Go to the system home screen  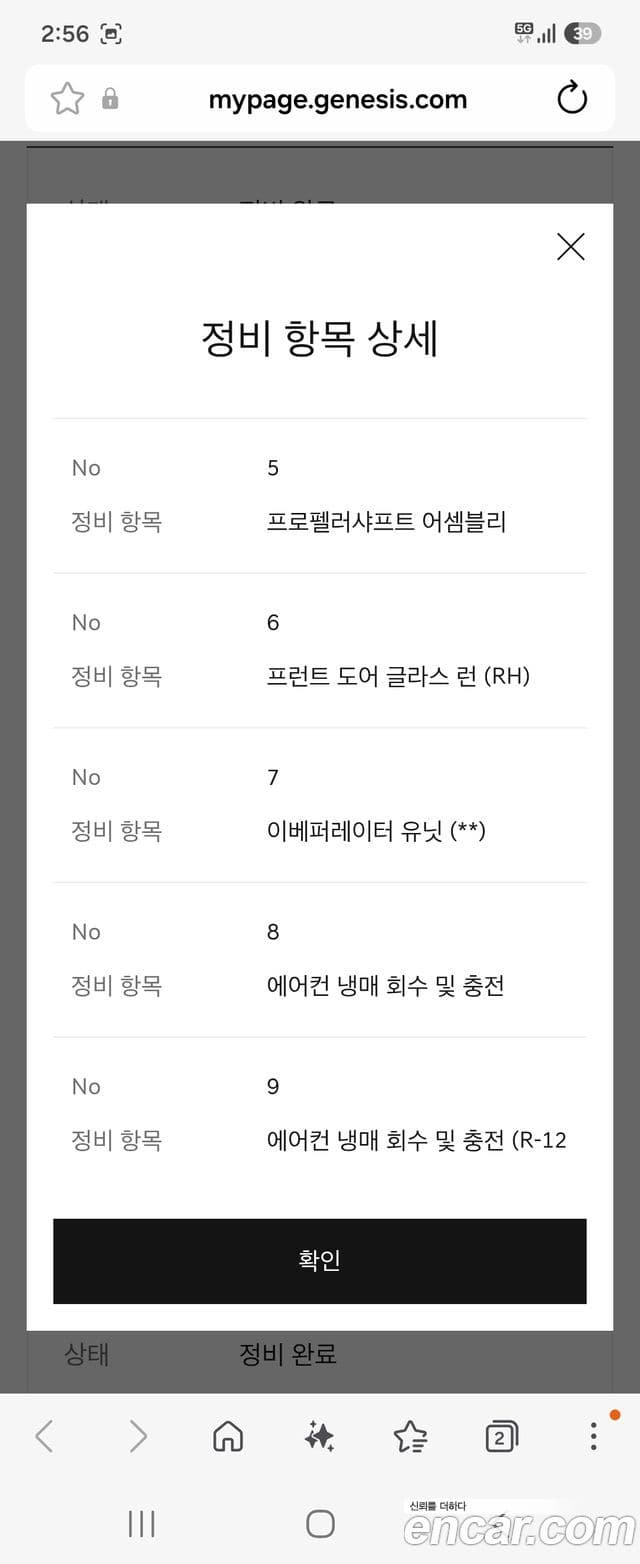(x=320, y=1523)
